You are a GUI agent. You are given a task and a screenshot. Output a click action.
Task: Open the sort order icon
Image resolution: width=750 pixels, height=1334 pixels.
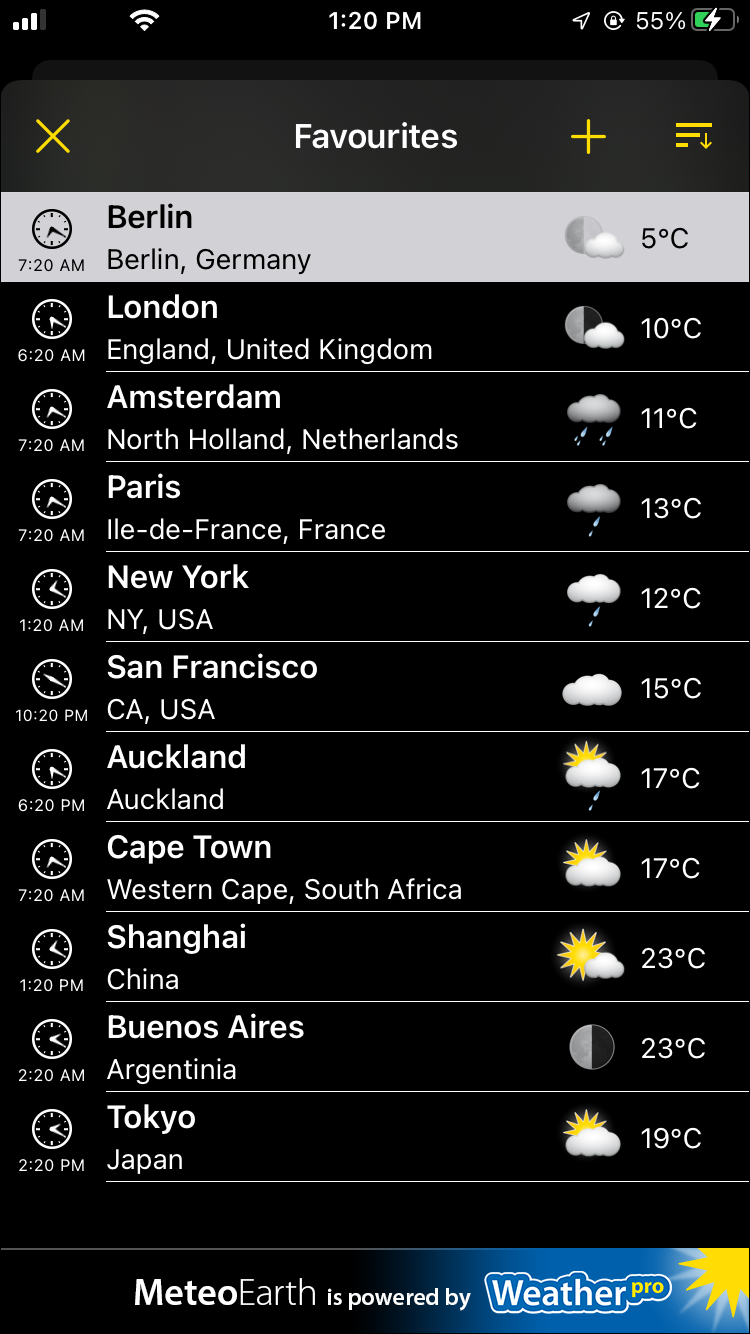point(693,136)
